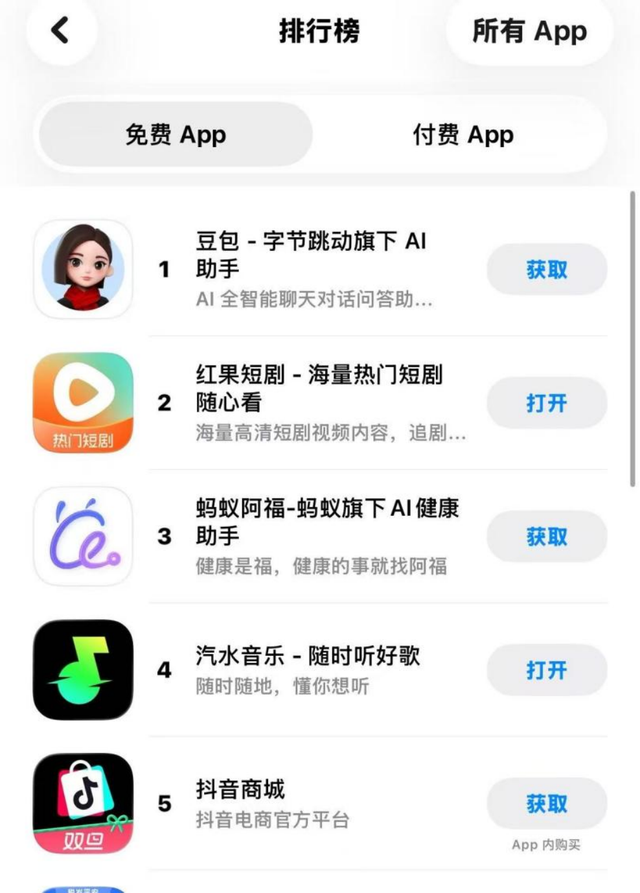Go back using the arrow button
The width and height of the screenshot is (640, 893).
[61, 31]
